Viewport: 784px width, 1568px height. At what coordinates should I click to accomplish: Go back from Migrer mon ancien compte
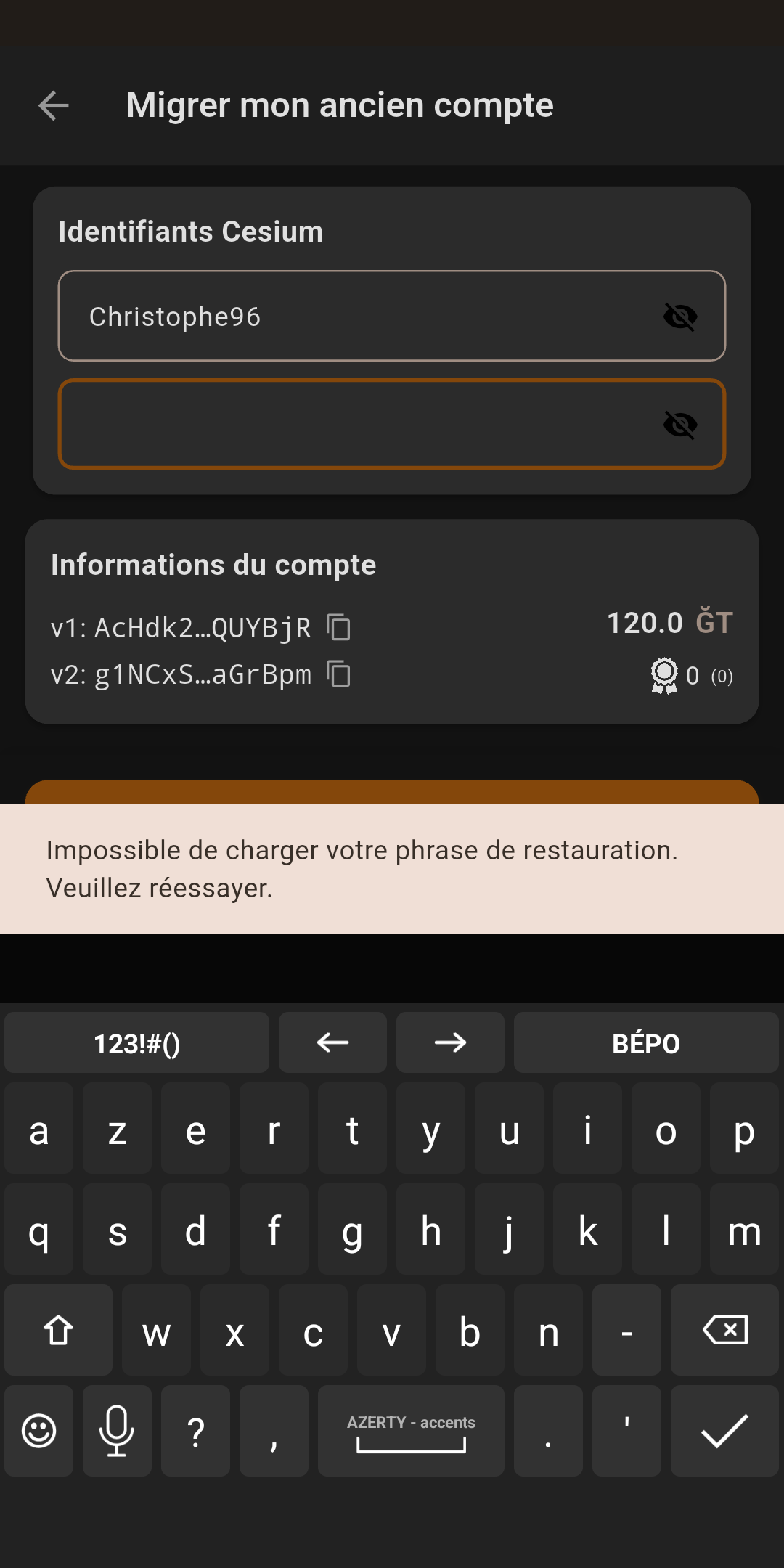54,106
